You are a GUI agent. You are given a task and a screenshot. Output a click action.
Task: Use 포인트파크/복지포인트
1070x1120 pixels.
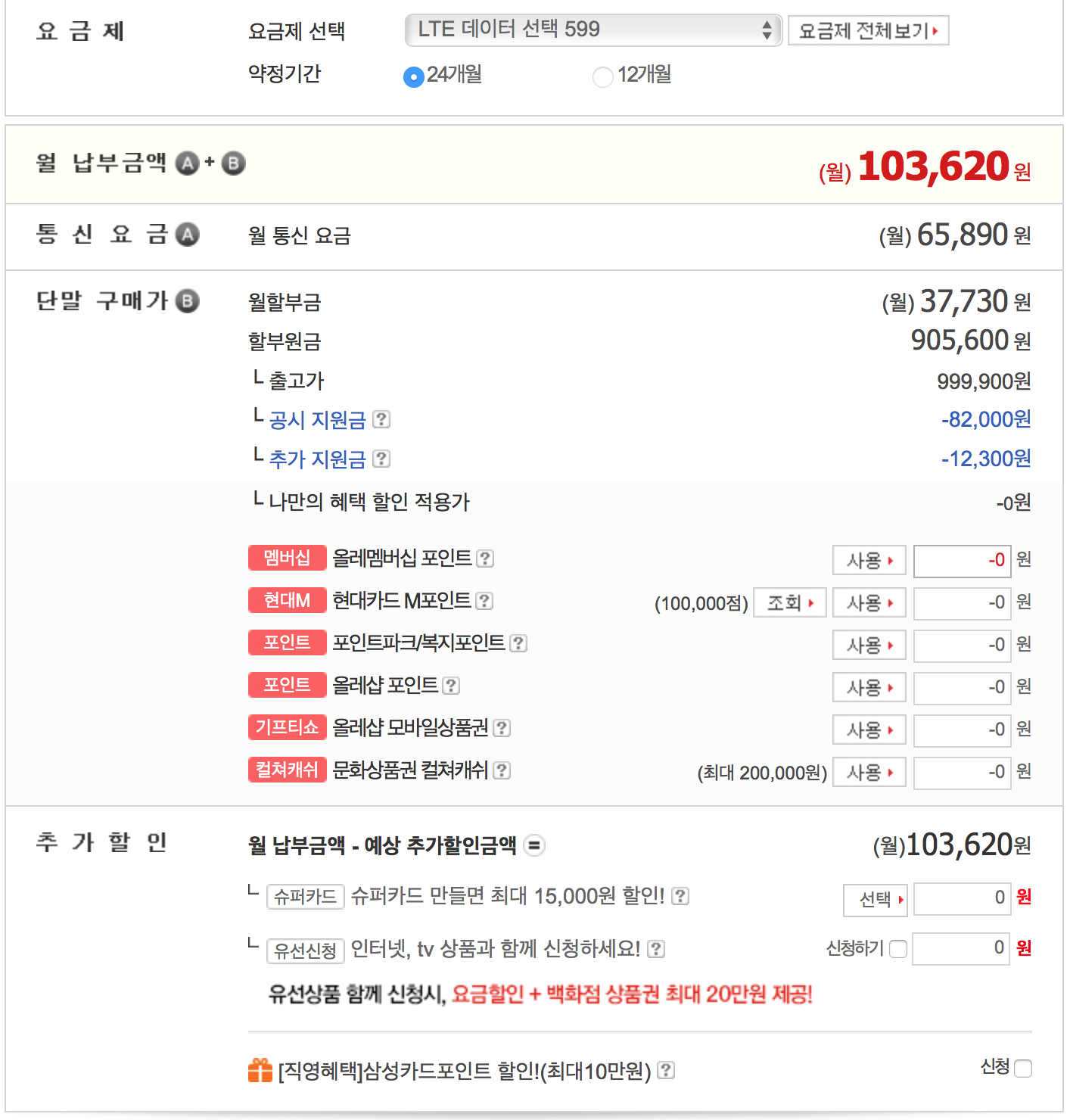click(x=869, y=646)
